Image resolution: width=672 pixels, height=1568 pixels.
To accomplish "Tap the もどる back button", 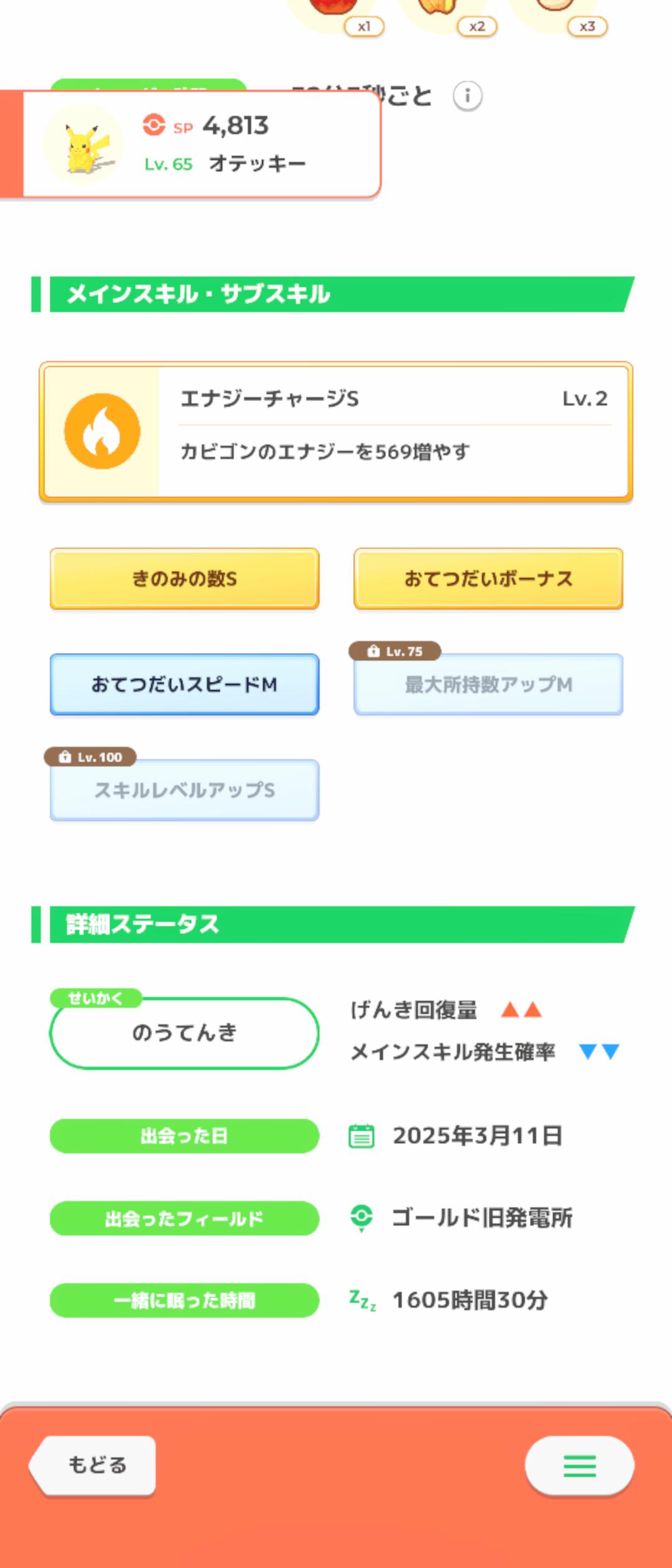I will pos(95,1465).
